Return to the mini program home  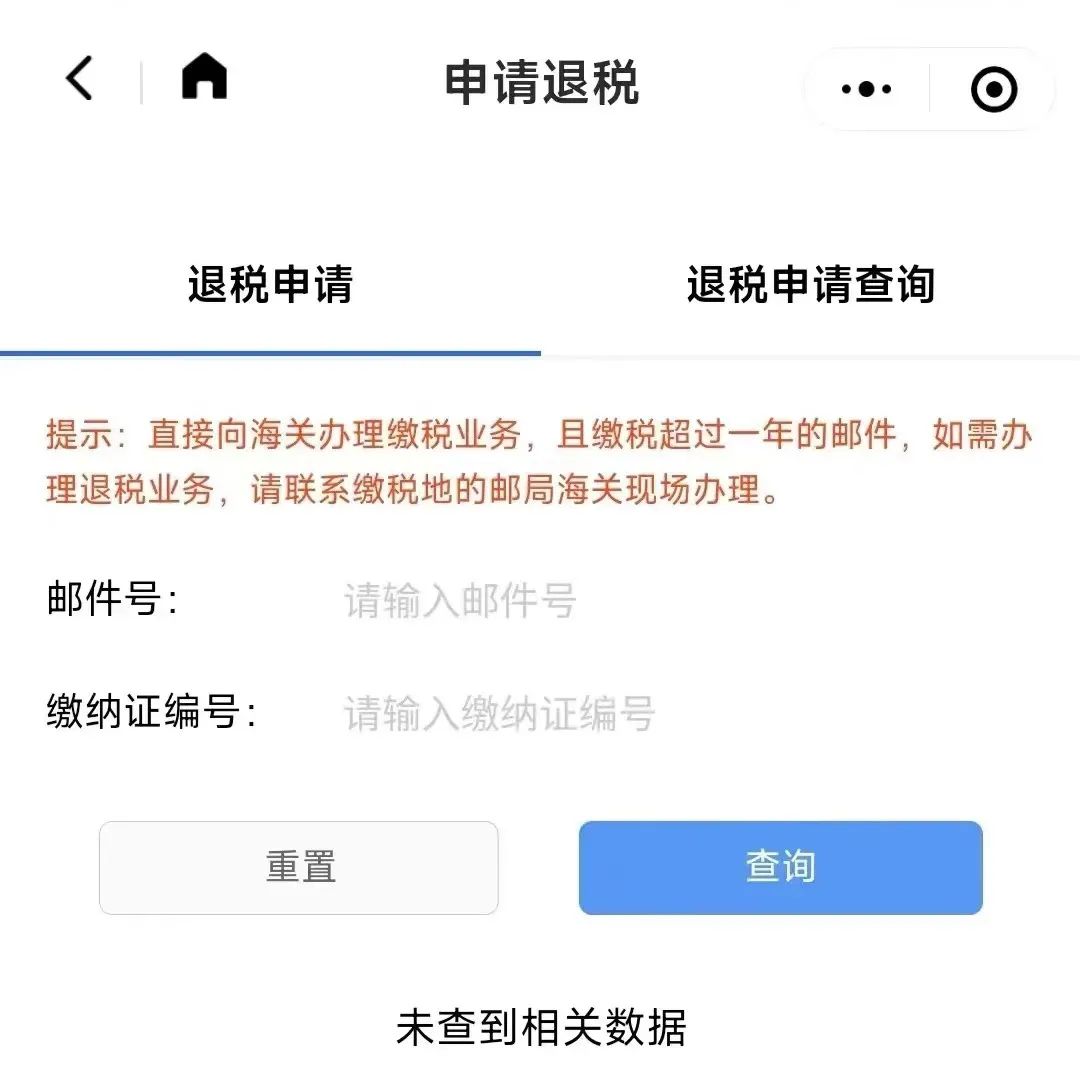pos(204,78)
